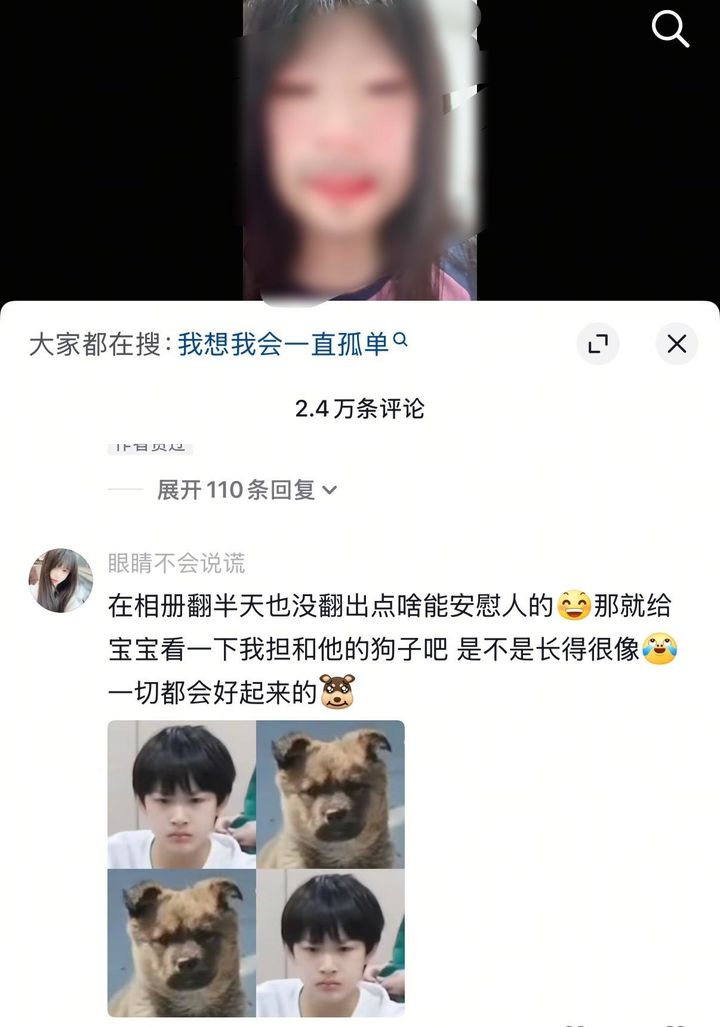View the boy and dog comment image

tap(256, 868)
